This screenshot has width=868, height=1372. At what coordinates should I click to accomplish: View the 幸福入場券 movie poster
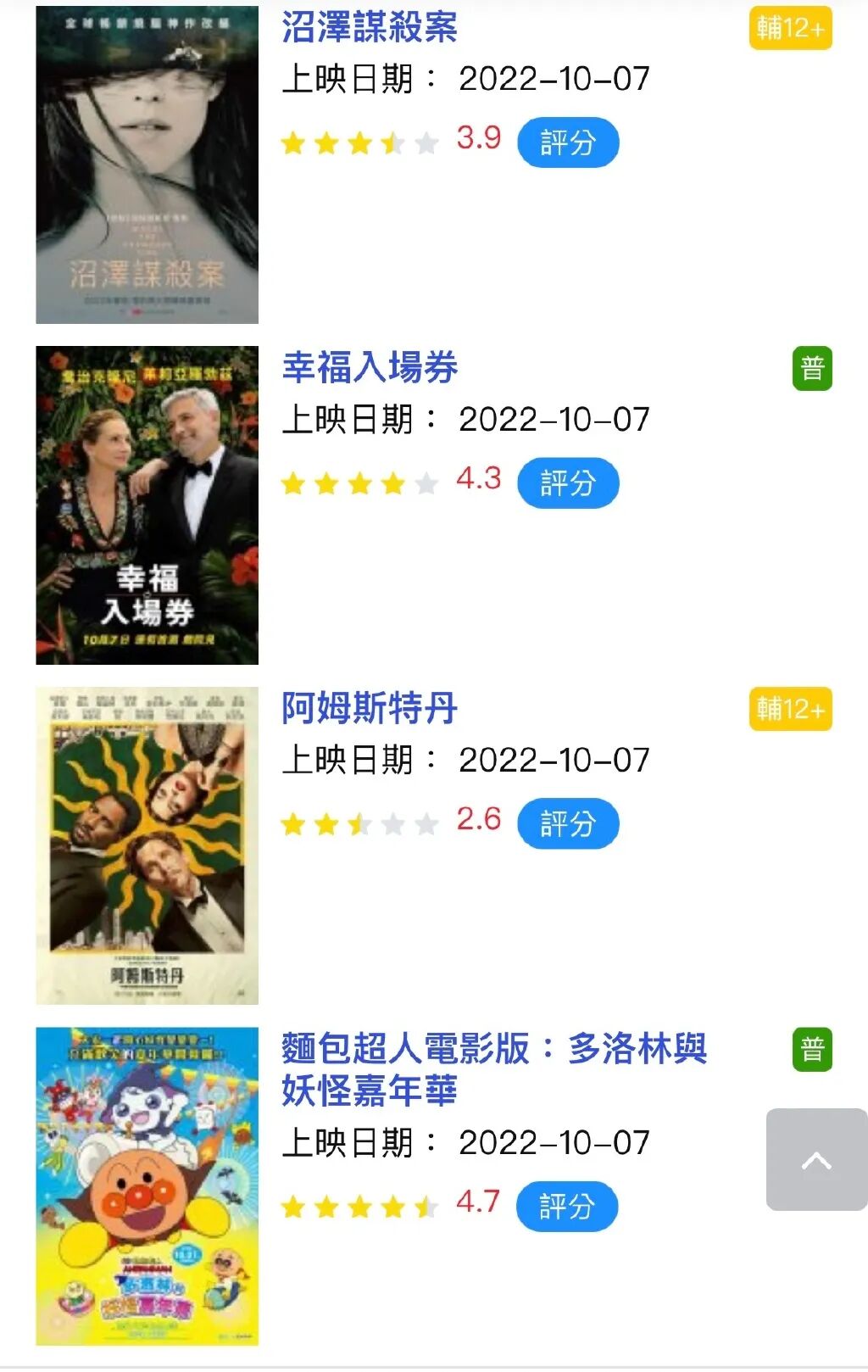point(147,505)
